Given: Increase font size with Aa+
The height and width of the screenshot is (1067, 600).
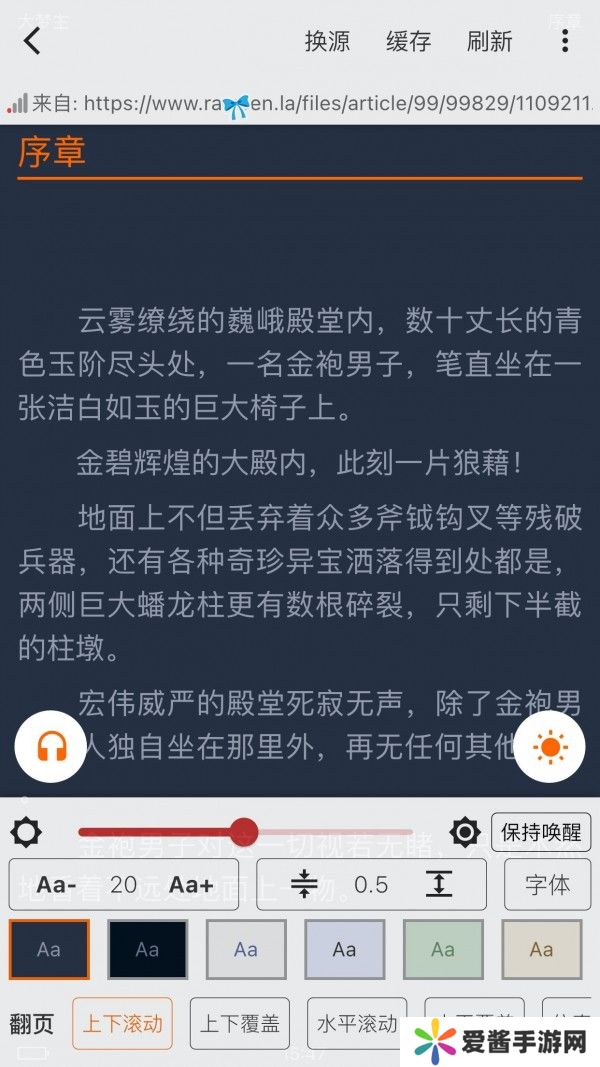Looking at the screenshot, I should tap(190, 884).
